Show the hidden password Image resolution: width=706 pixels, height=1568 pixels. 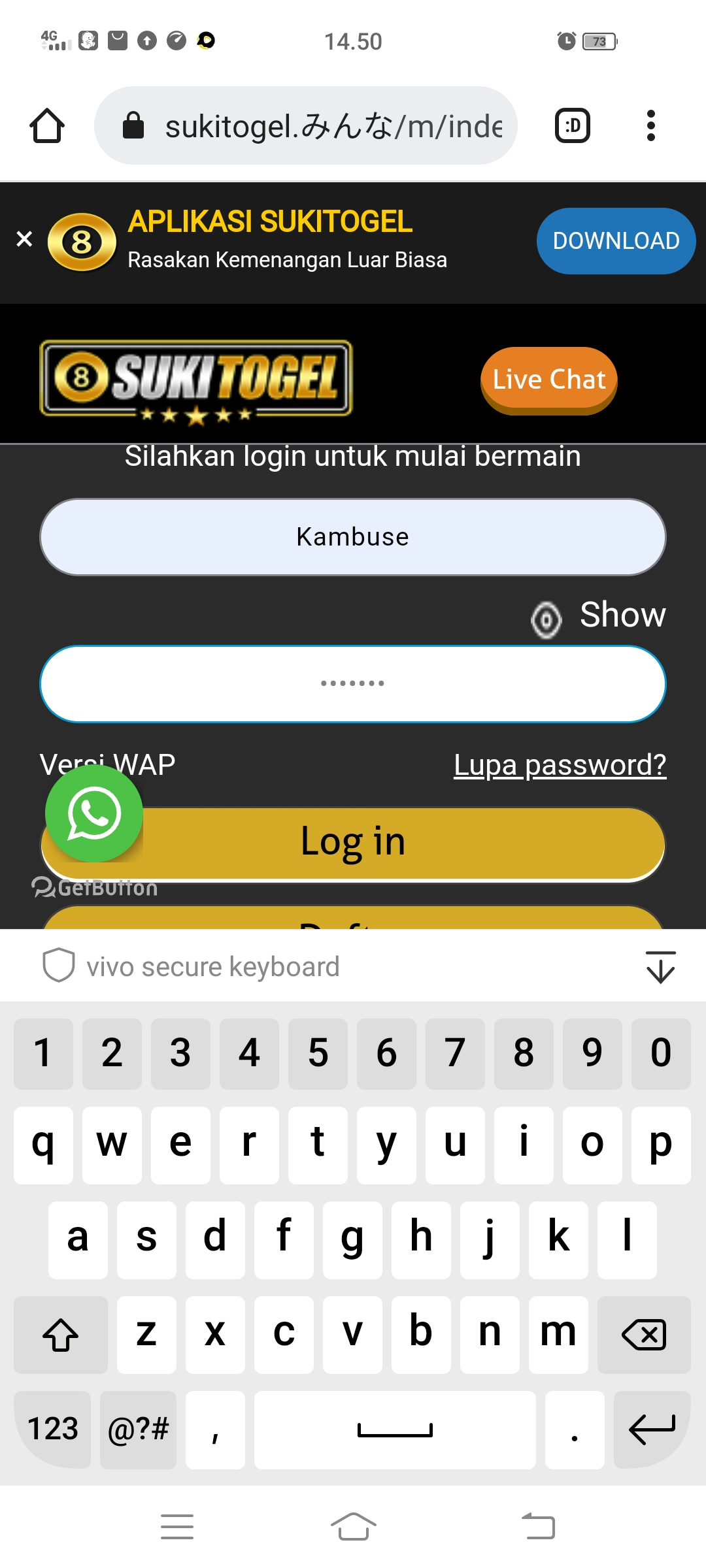598,615
